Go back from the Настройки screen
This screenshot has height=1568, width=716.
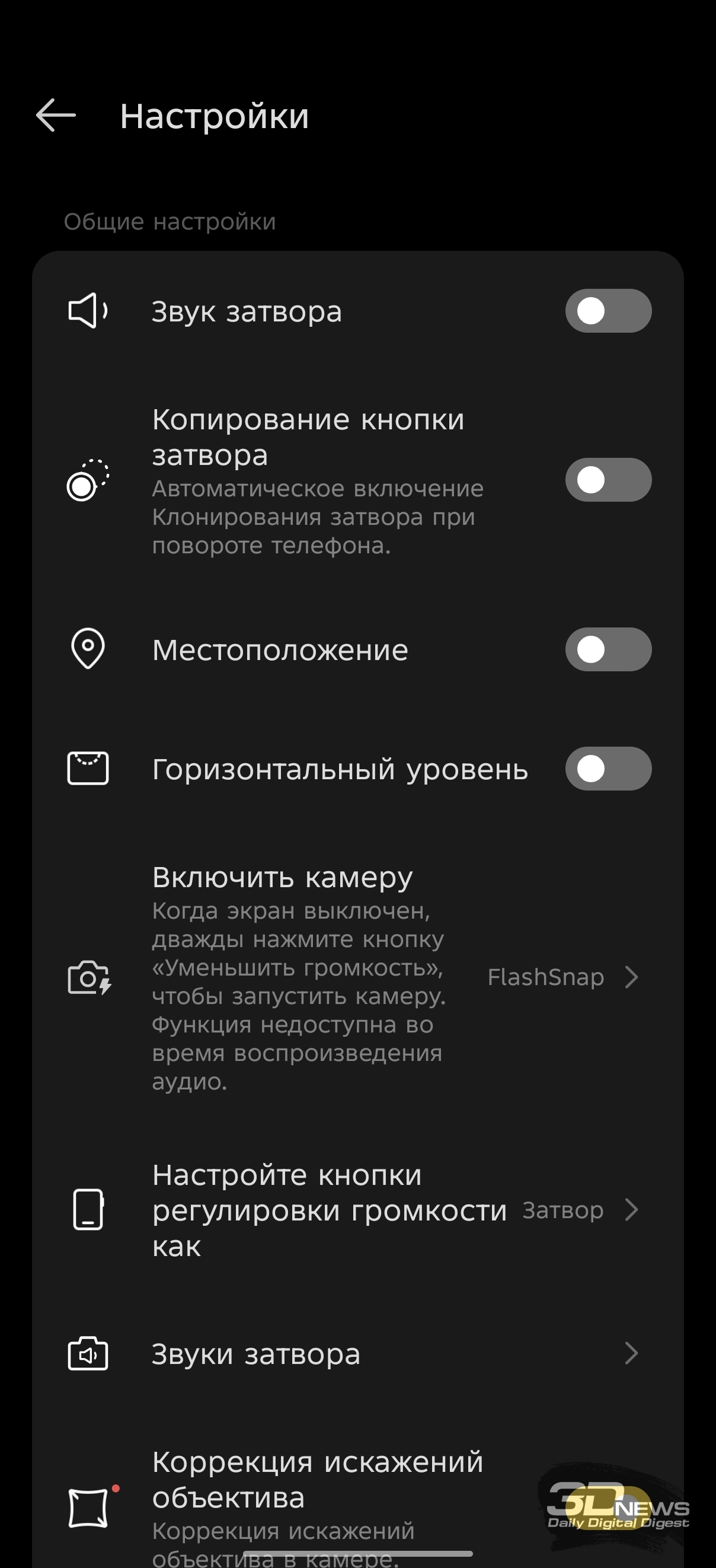pos(56,115)
